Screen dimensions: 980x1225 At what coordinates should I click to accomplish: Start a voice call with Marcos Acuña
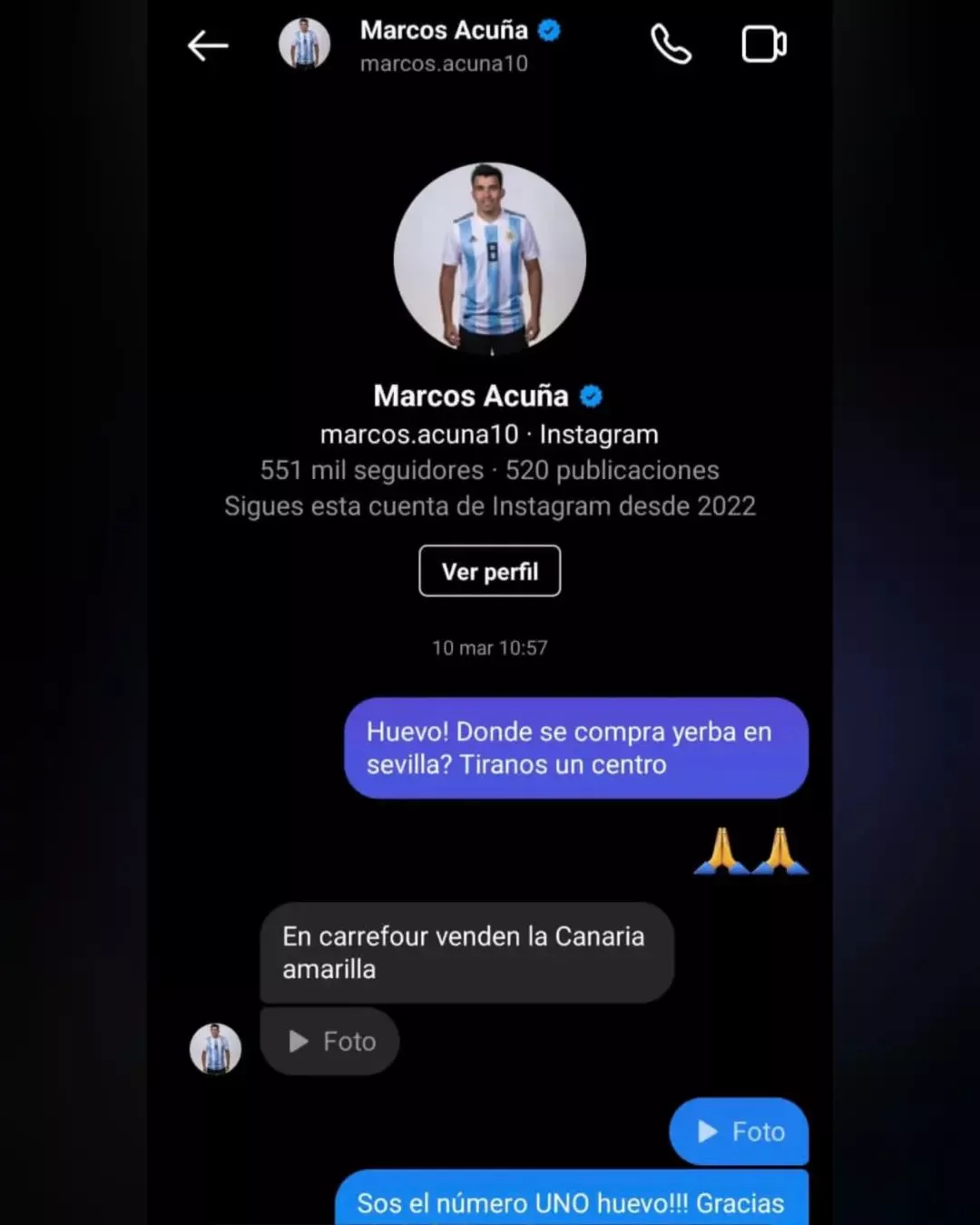tap(671, 44)
